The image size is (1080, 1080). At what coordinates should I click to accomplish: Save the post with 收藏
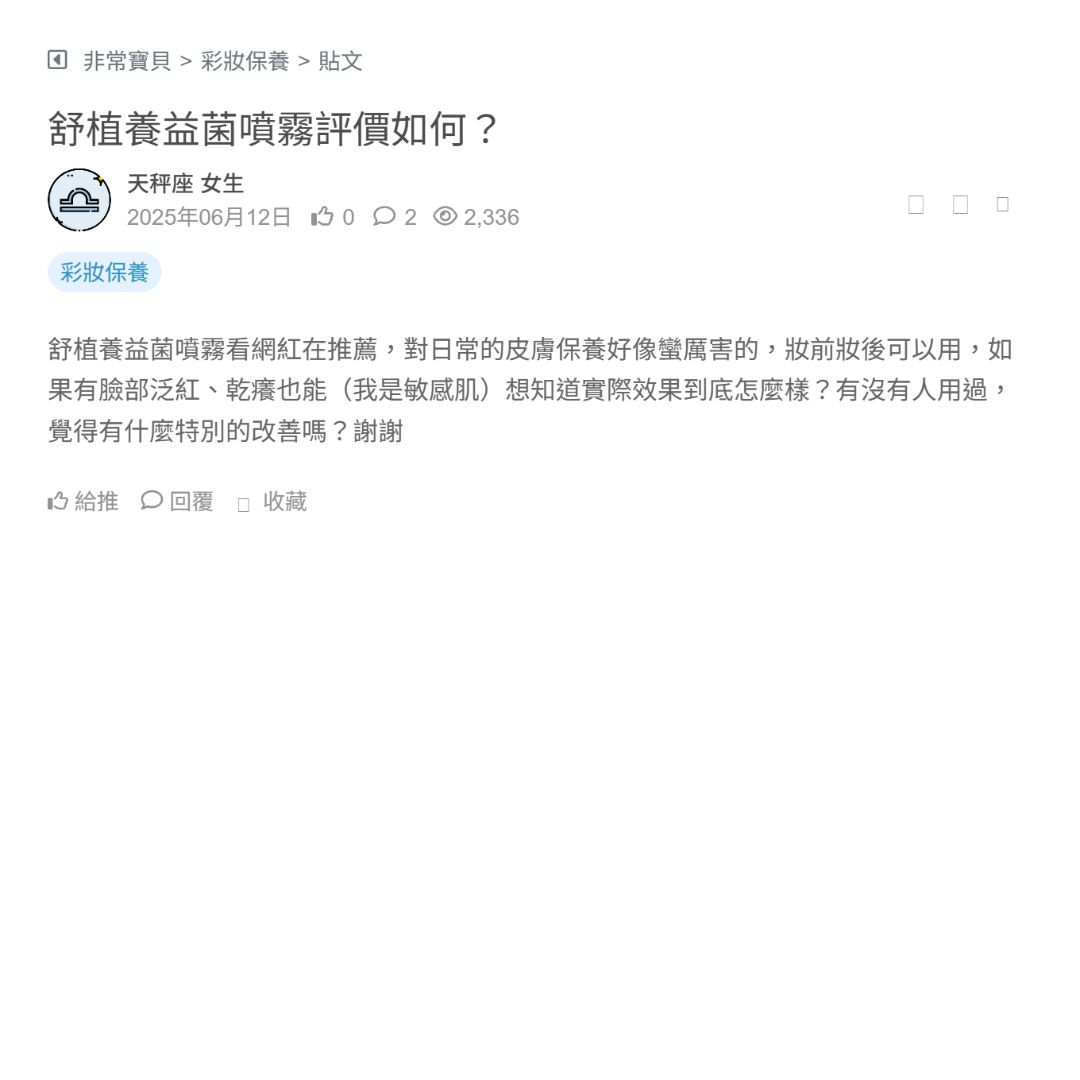coord(273,502)
